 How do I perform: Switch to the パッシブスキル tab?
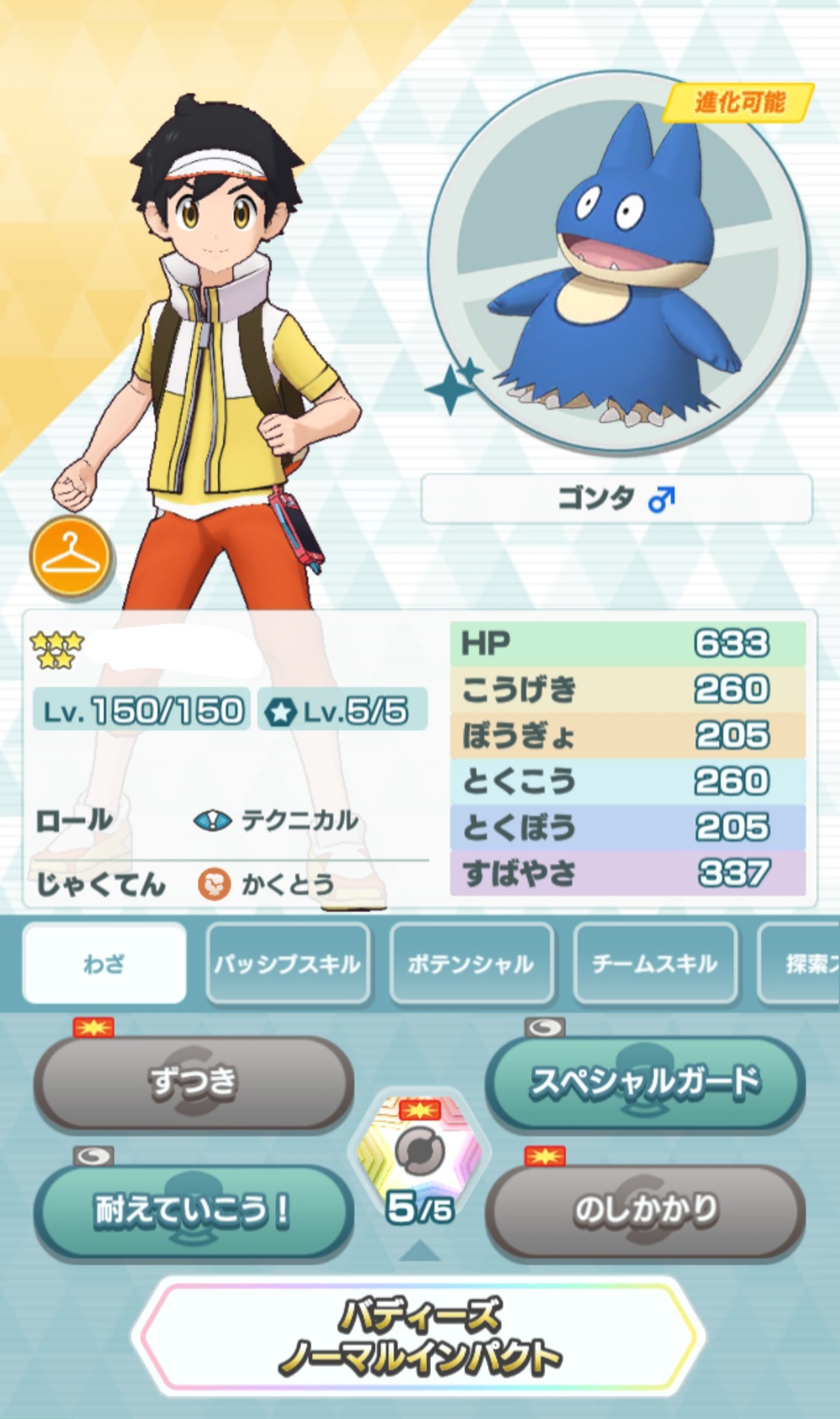tap(288, 963)
